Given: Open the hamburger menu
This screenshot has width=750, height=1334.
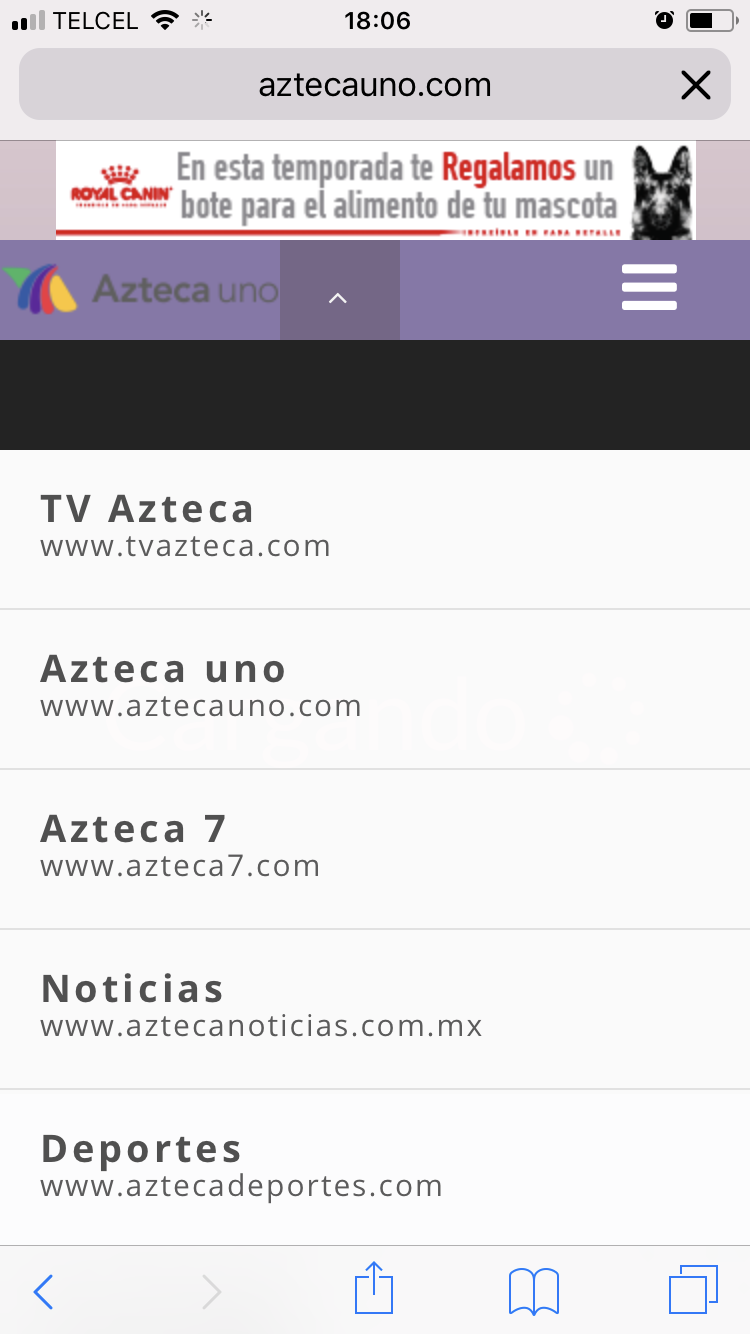Looking at the screenshot, I should click(649, 288).
